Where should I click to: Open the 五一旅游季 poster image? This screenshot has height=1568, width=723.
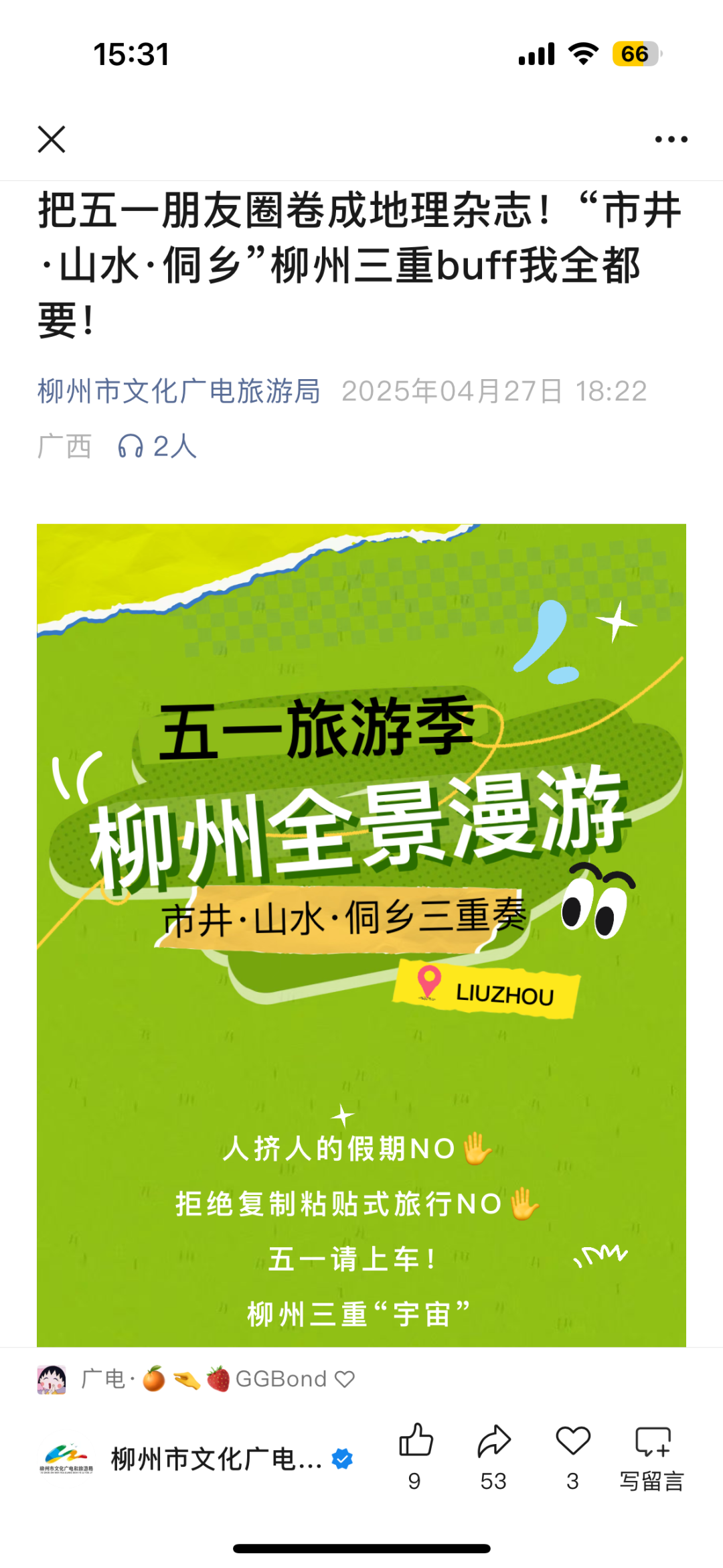(361, 934)
